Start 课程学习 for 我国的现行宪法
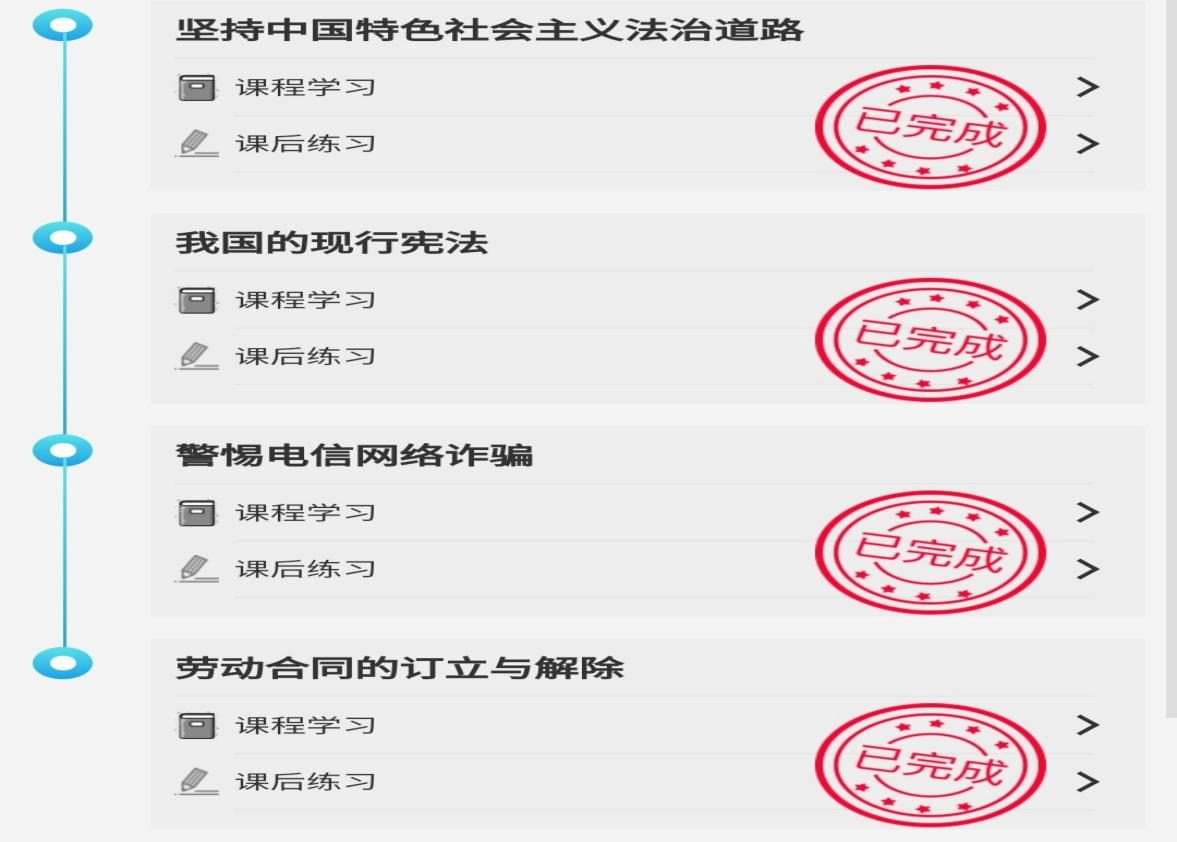The height and width of the screenshot is (842, 1177). pos(305,300)
